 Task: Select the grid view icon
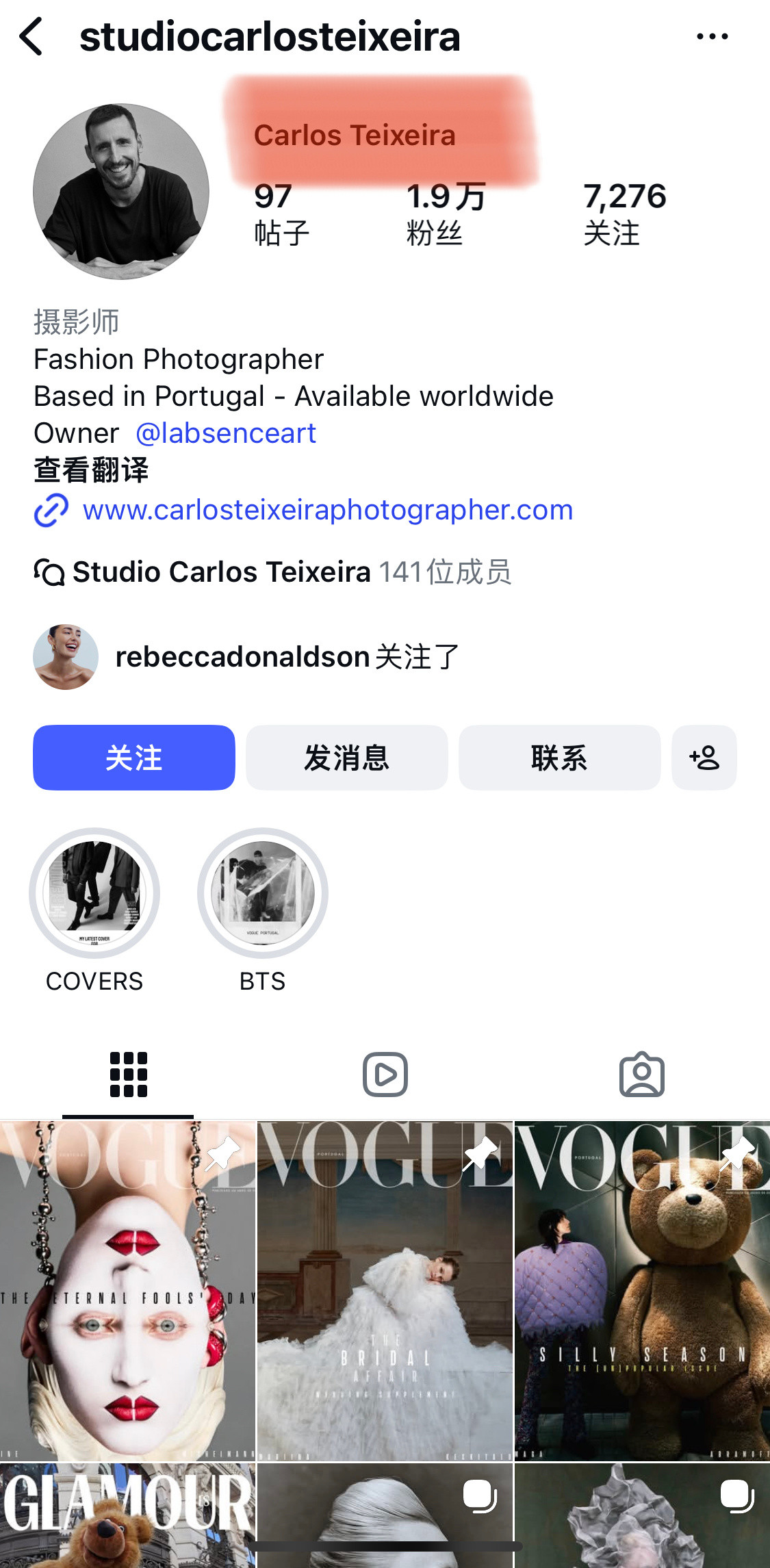pos(127,1075)
